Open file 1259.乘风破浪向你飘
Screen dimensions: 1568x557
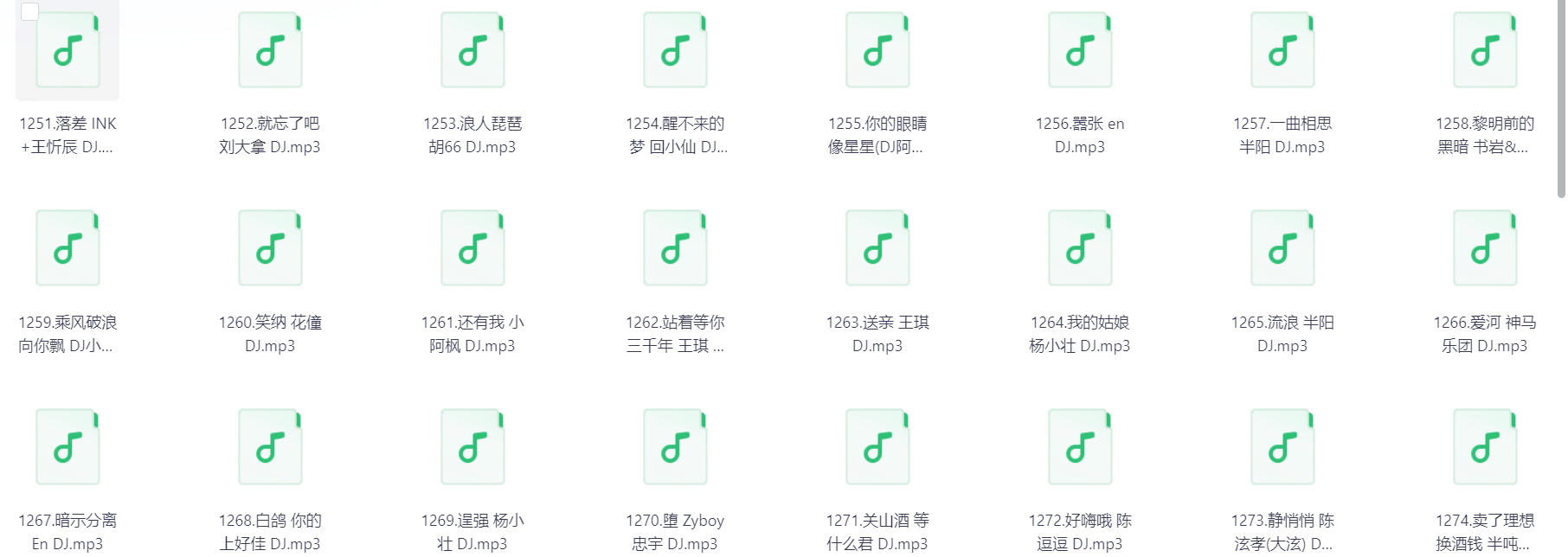[67, 249]
